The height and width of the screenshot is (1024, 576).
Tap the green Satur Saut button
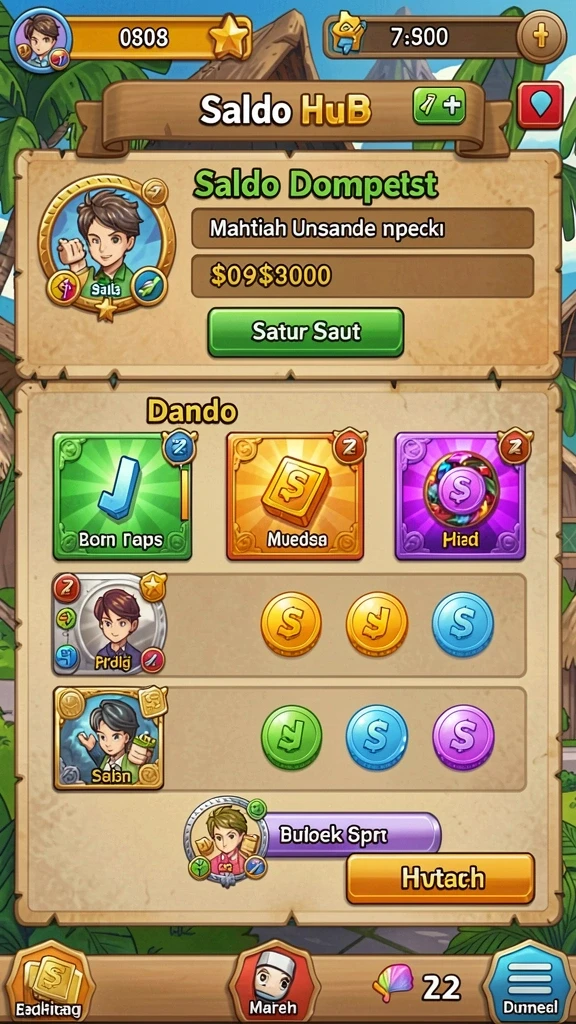306,332
